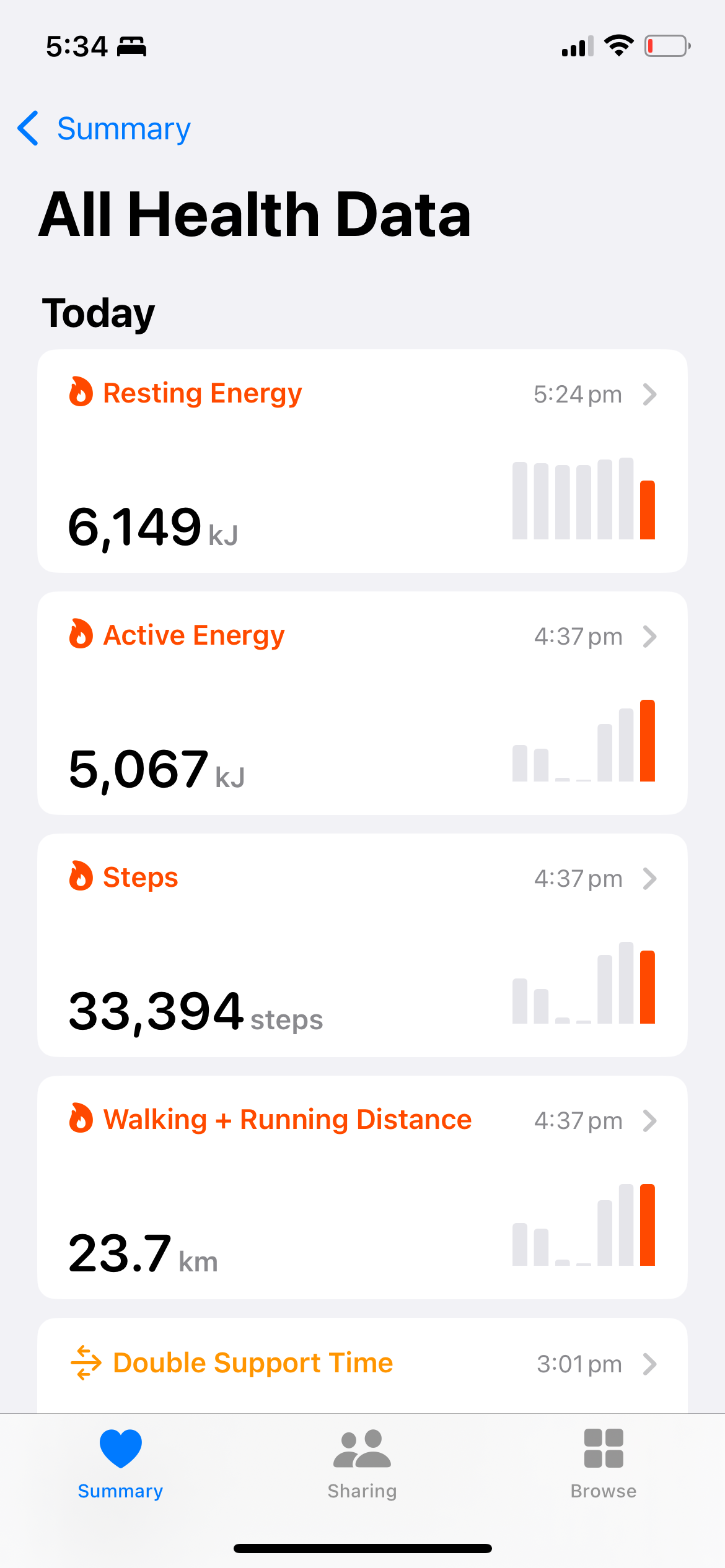Open the Resting Energy card

362,461
